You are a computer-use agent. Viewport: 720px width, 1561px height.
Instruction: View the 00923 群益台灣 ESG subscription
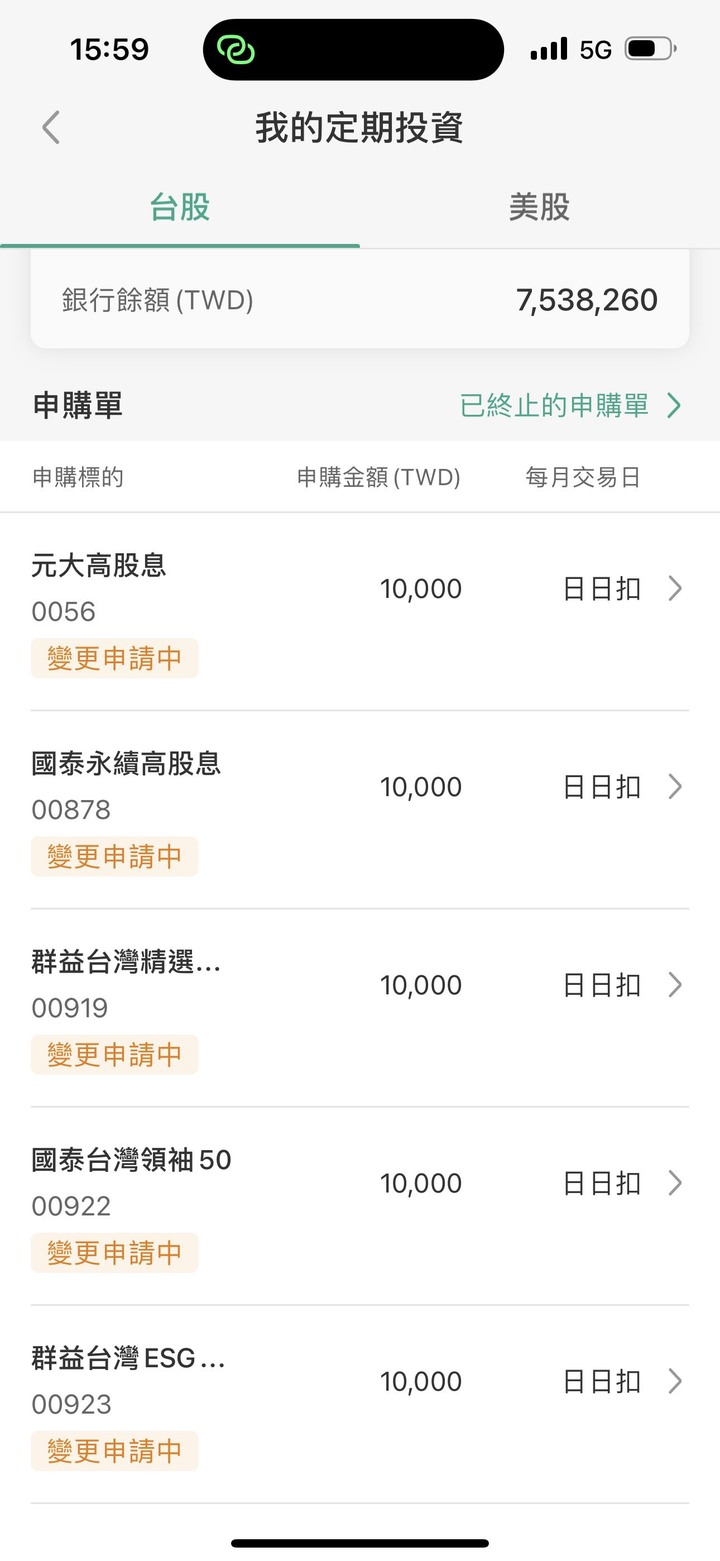coord(360,1404)
